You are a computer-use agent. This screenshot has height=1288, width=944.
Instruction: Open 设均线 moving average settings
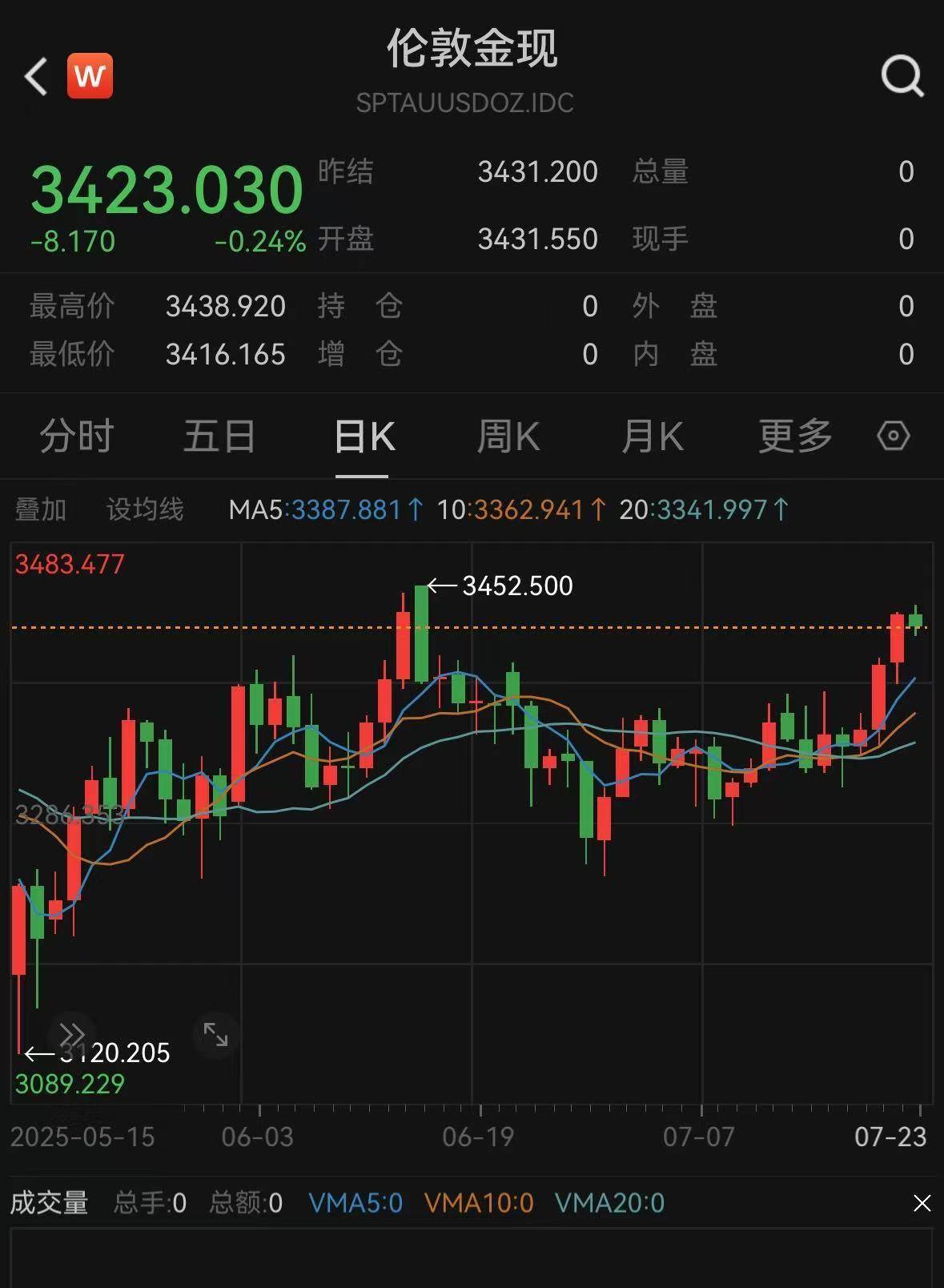tap(145, 509)
